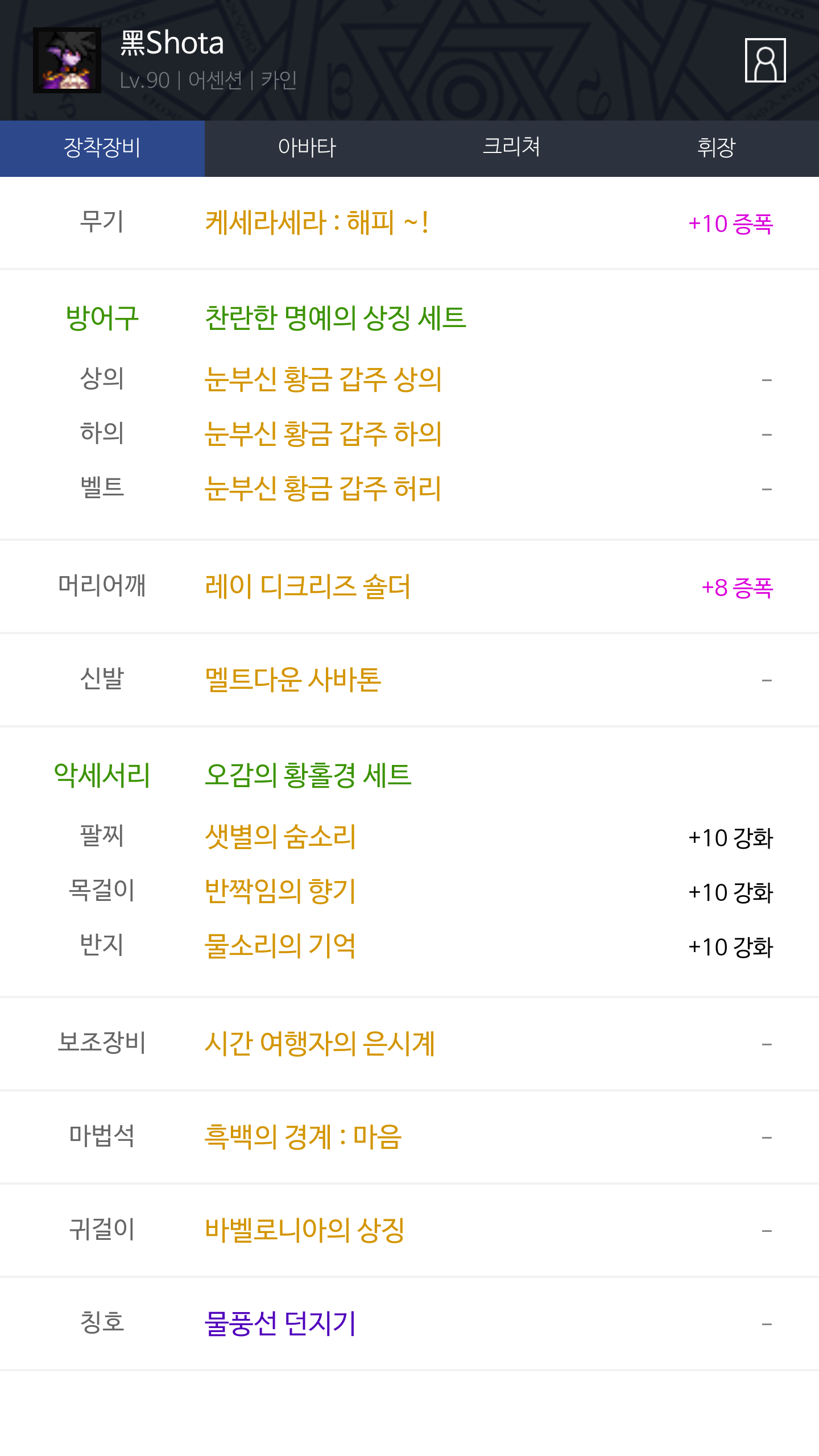Open weapon item 케세라세라 : 해피 ~!
Screen dimensions: 819x1456
316,223
